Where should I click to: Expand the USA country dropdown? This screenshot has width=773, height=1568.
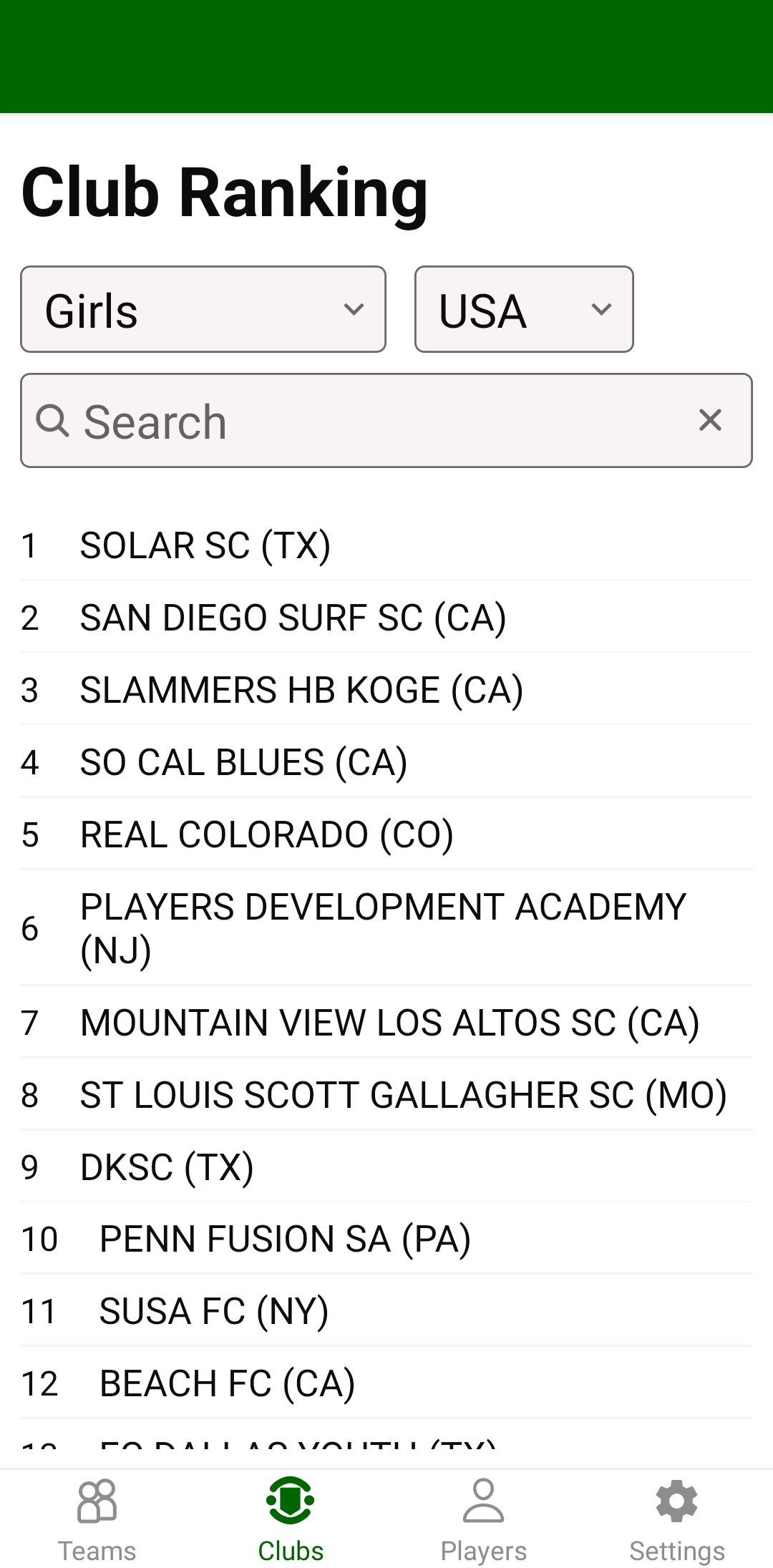tap(524, 309)
